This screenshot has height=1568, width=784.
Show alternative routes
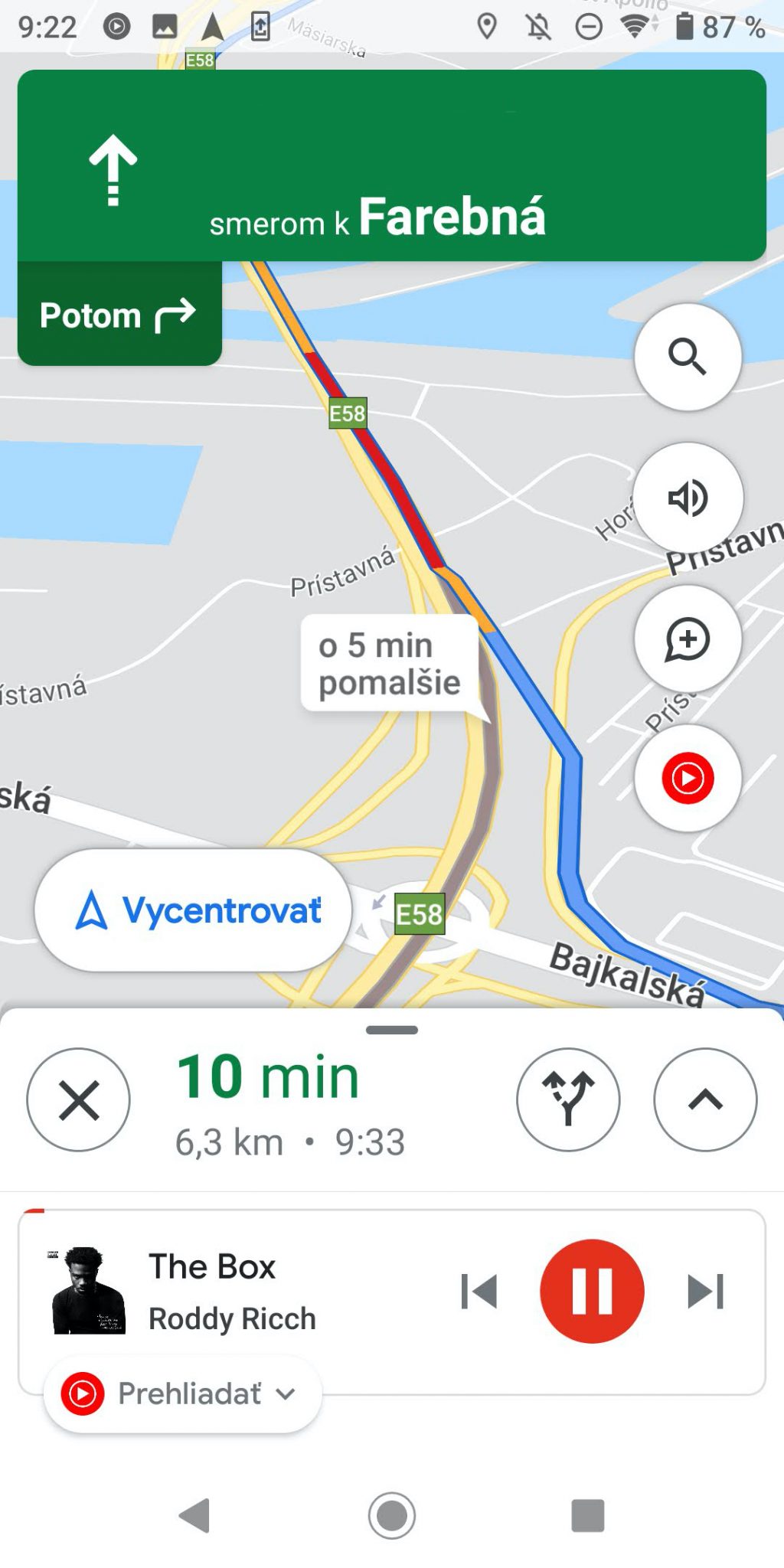point(568,1099)
